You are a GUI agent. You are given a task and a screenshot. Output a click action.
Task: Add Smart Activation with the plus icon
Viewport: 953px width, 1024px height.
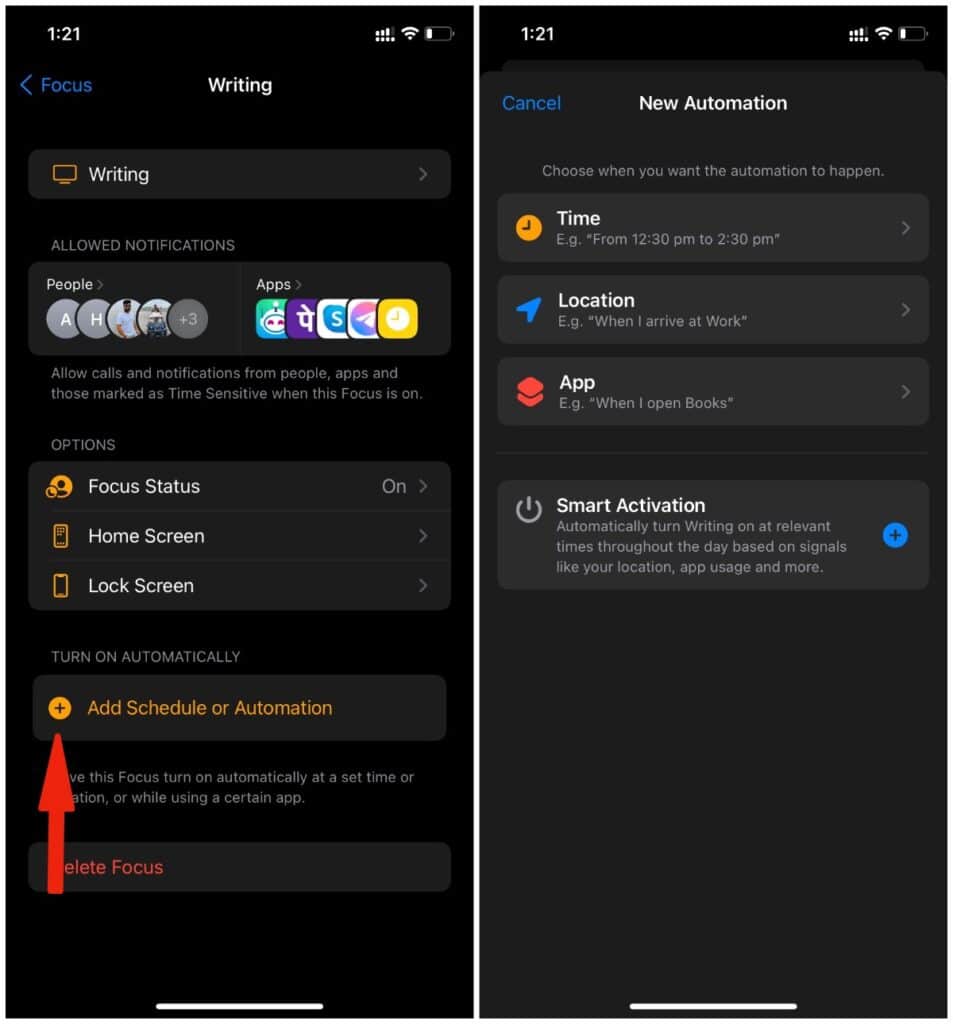pos(895,536)
